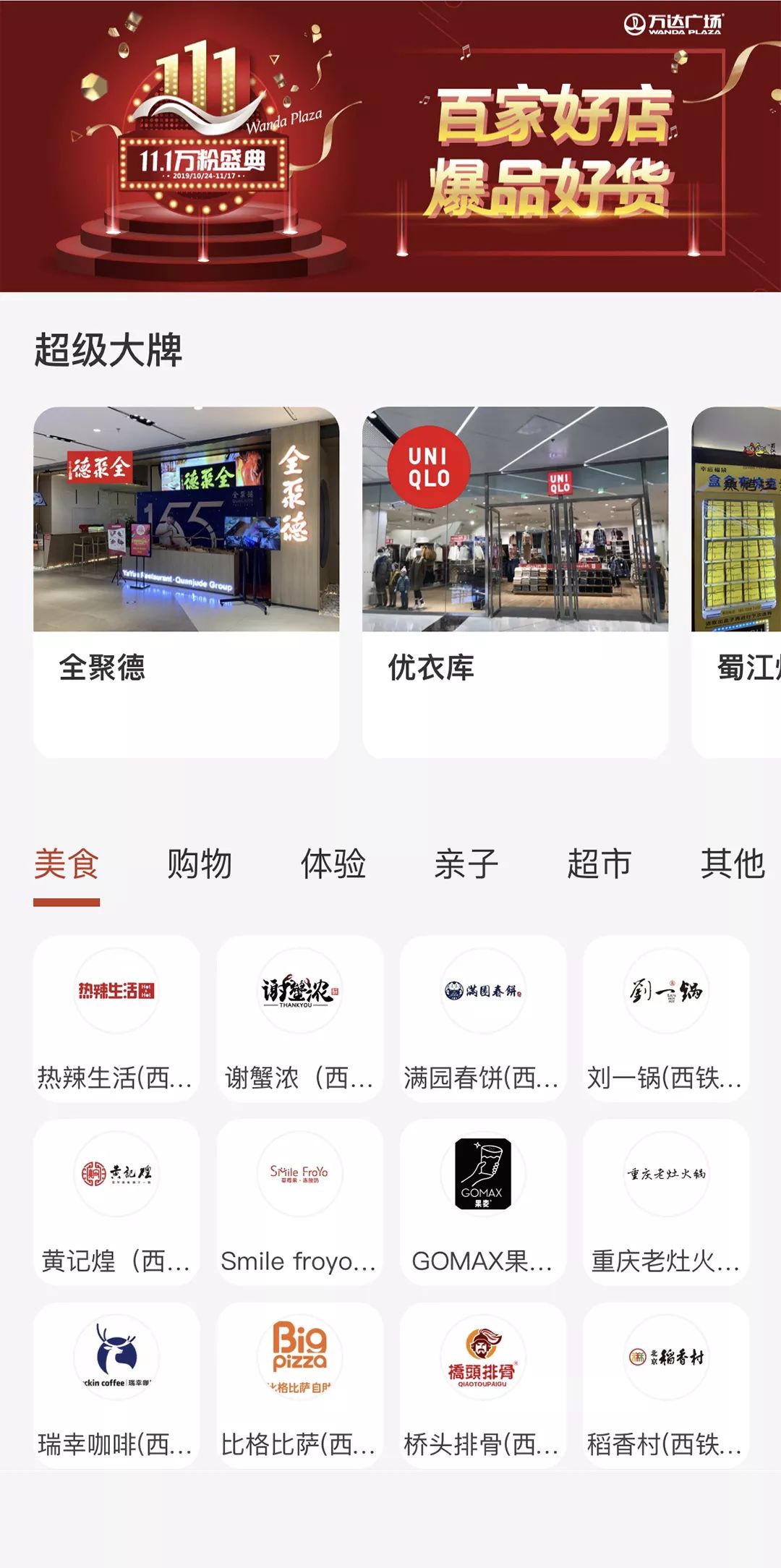Screen dimensions: 781x1568
Task: Select the 美食 tab
Action: [x=67, y=864]
